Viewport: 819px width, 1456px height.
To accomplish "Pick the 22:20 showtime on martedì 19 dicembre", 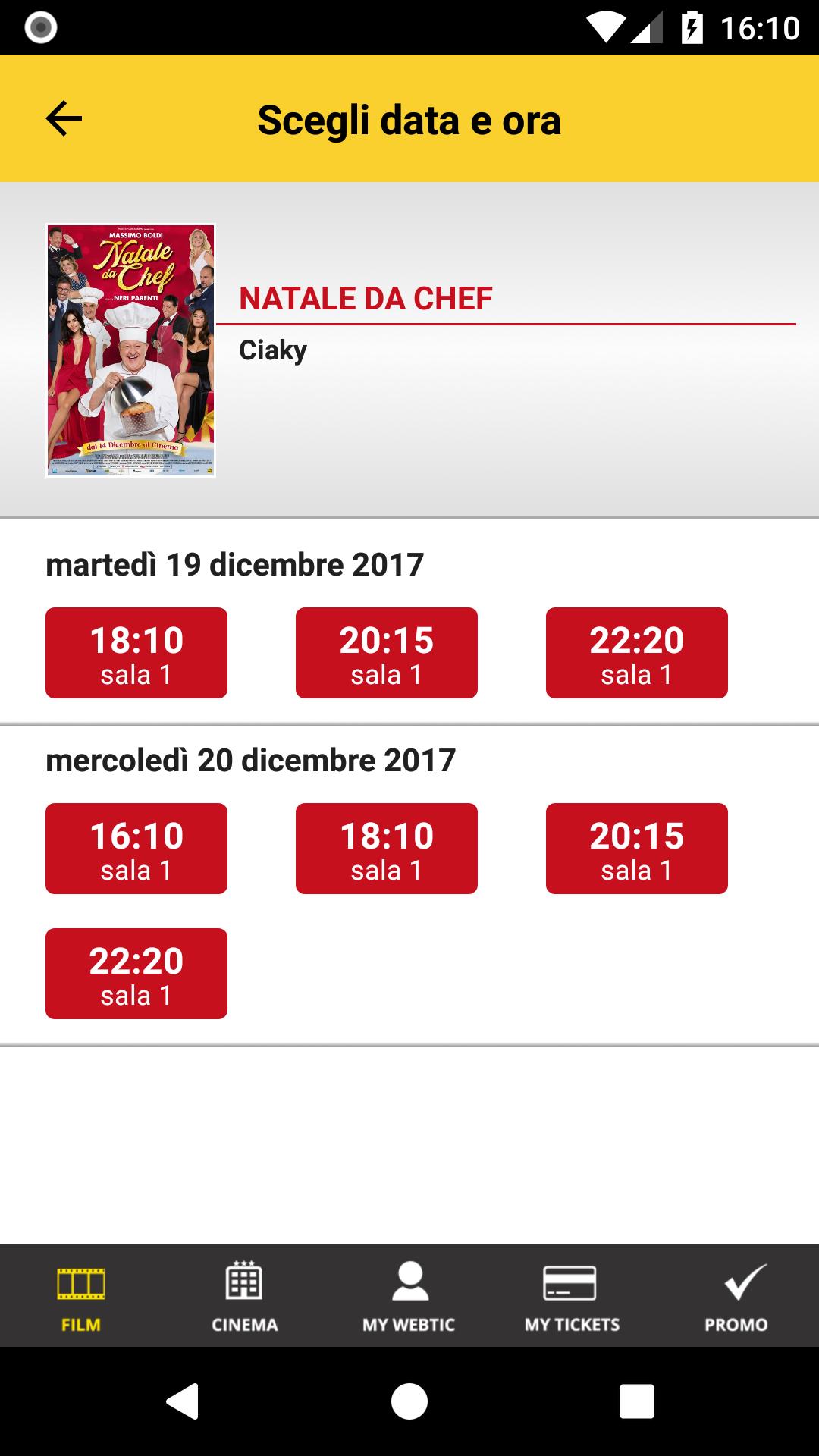I will [x=637, y=653].
